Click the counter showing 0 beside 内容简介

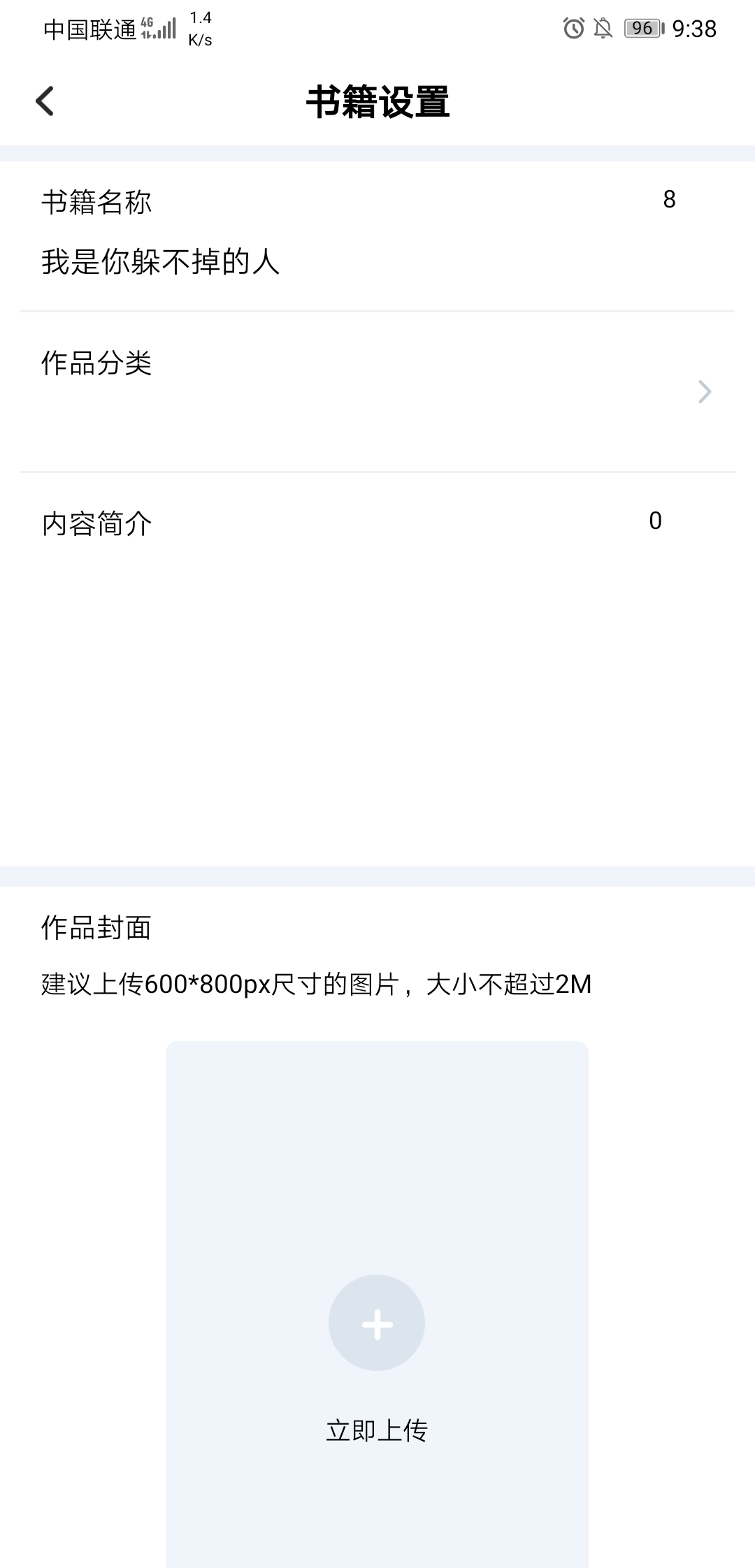tap(655, 520)
